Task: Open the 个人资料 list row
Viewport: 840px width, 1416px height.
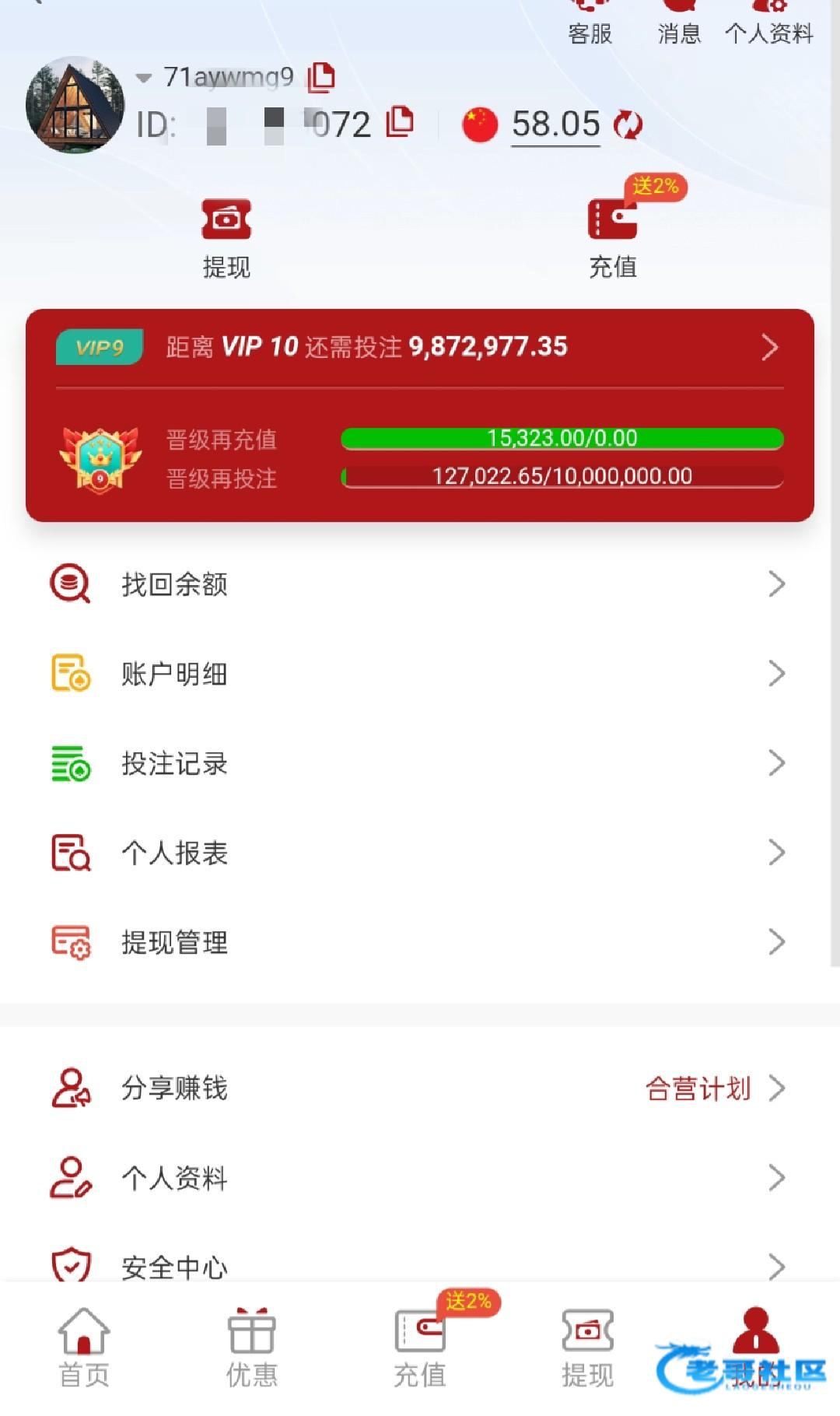Action: tap(420, 1177)
